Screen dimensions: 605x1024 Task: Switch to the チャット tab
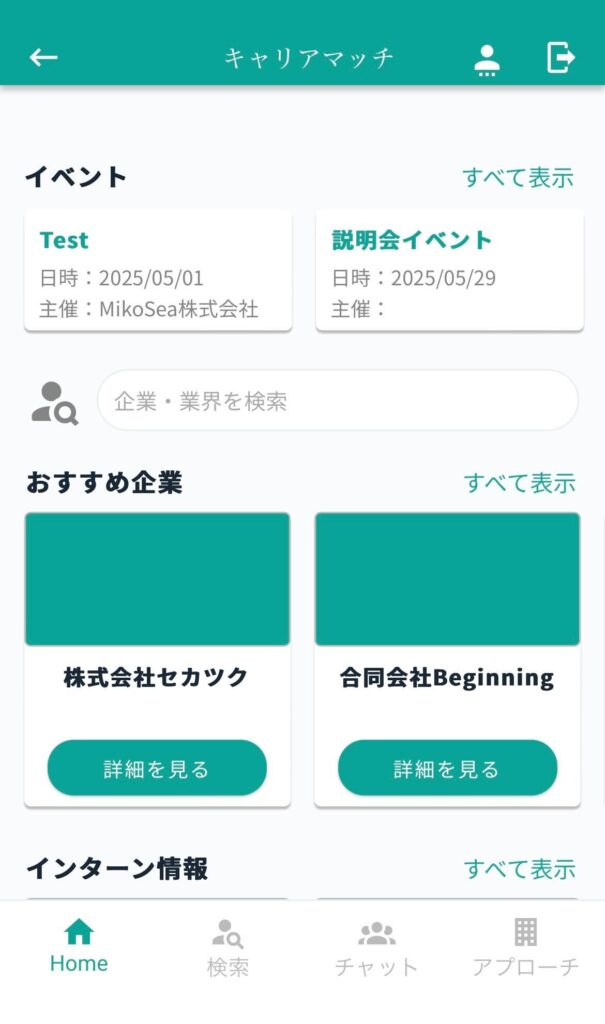click(x=376, y=948)
